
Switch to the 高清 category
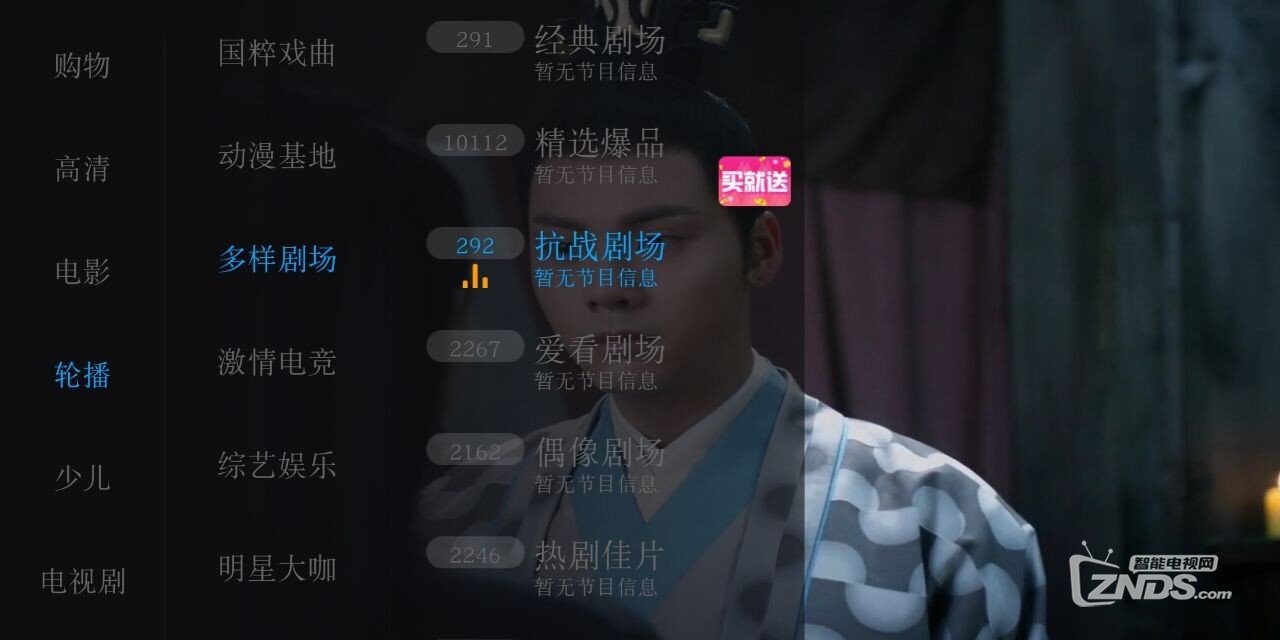pos(82,169)
